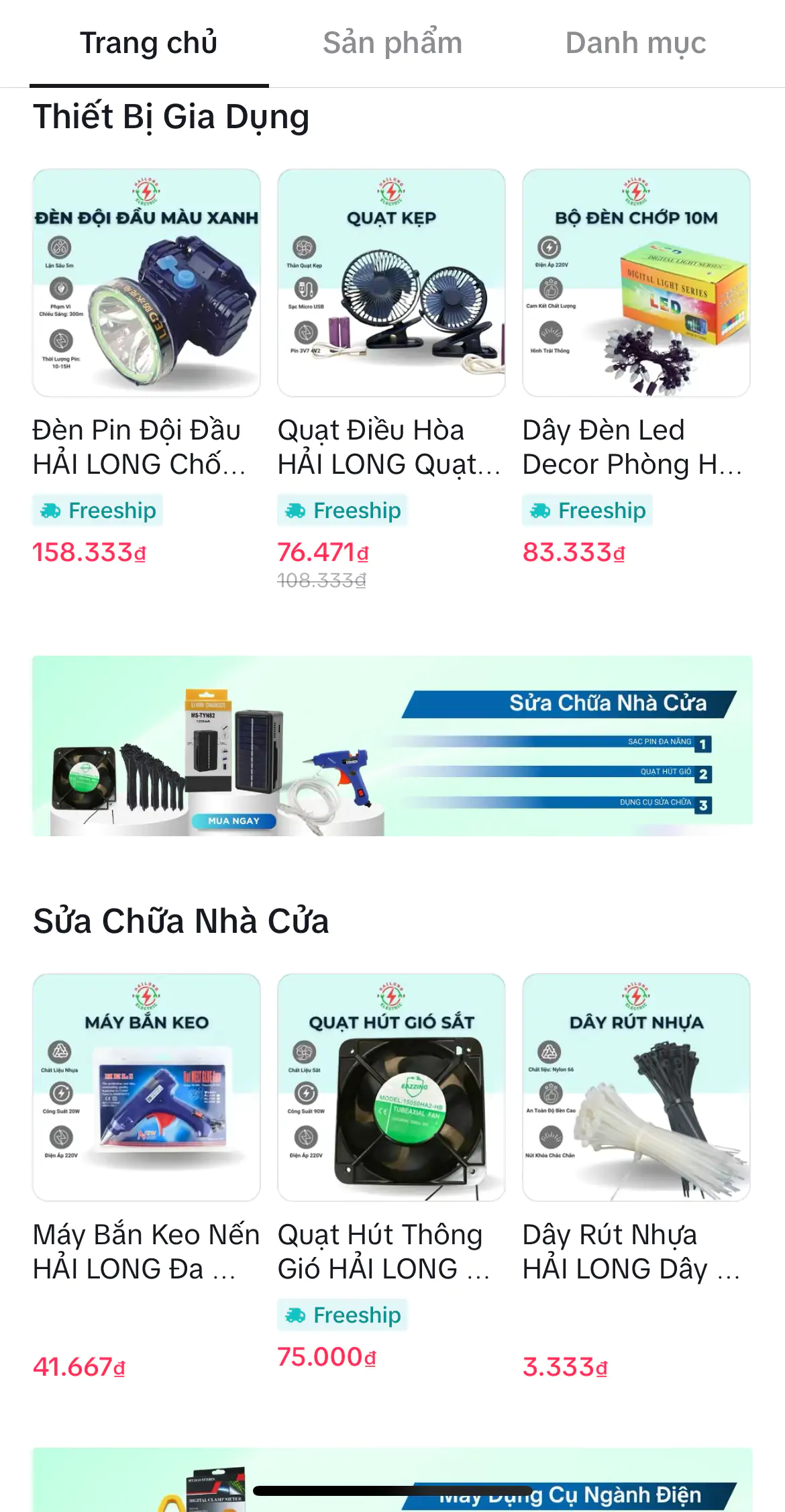785x1512 pixels.
Task: Switch to the Trang chủ tab
Action: tap(148, 44)
